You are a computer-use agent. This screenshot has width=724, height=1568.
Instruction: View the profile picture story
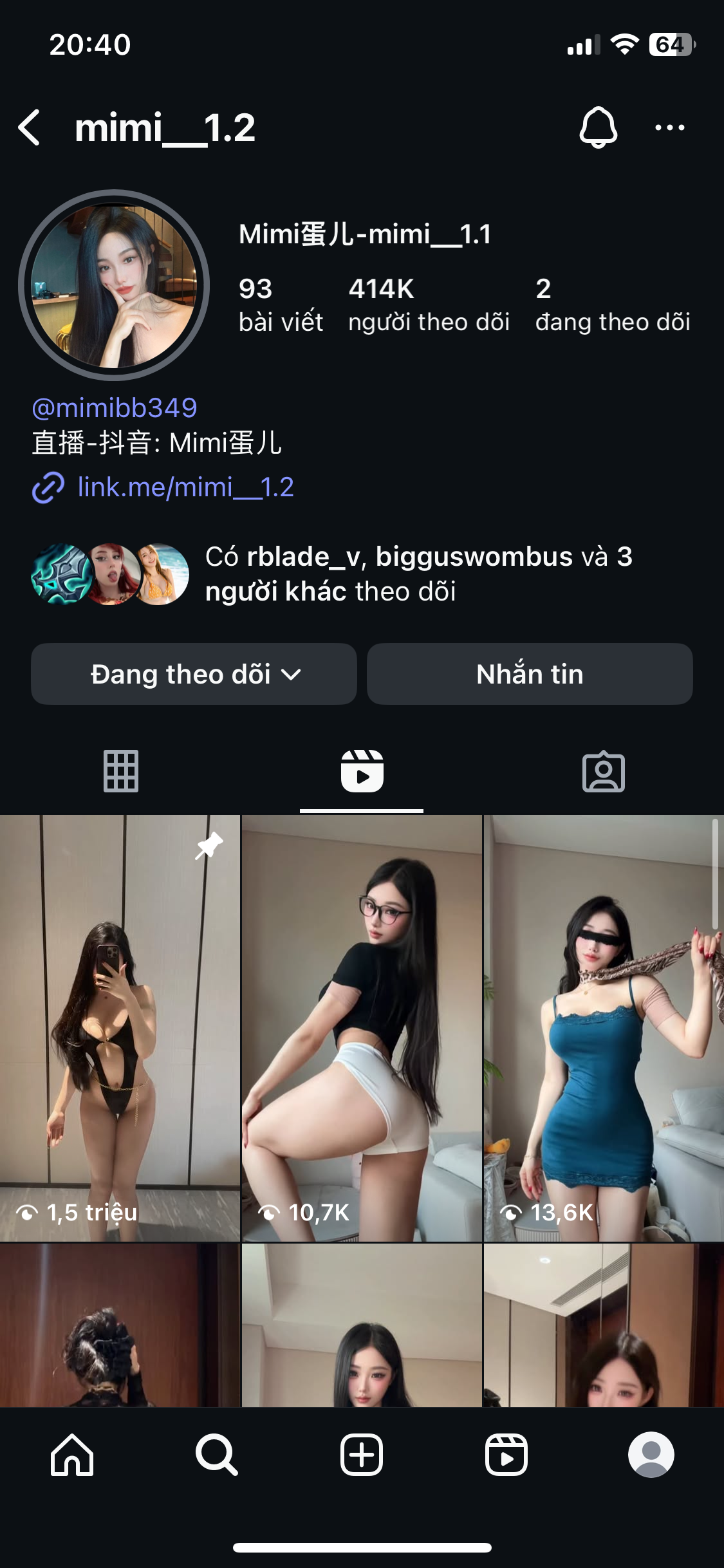(x=114, y=285)
